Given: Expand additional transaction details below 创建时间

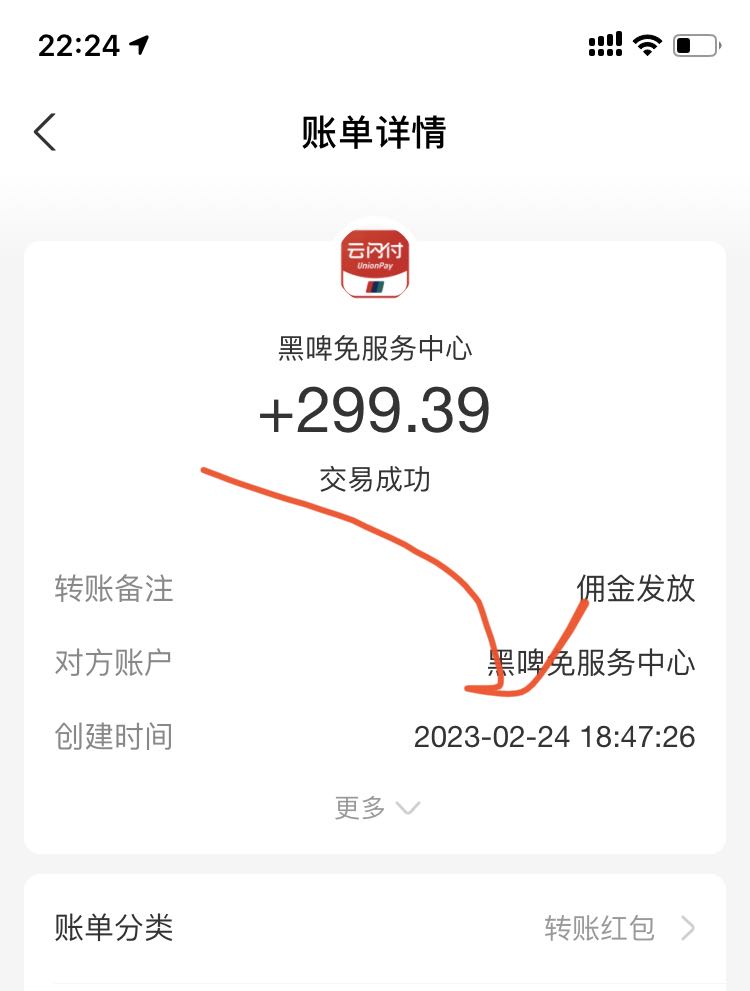Looking at the screenshot, I should (x=375, y=806).
